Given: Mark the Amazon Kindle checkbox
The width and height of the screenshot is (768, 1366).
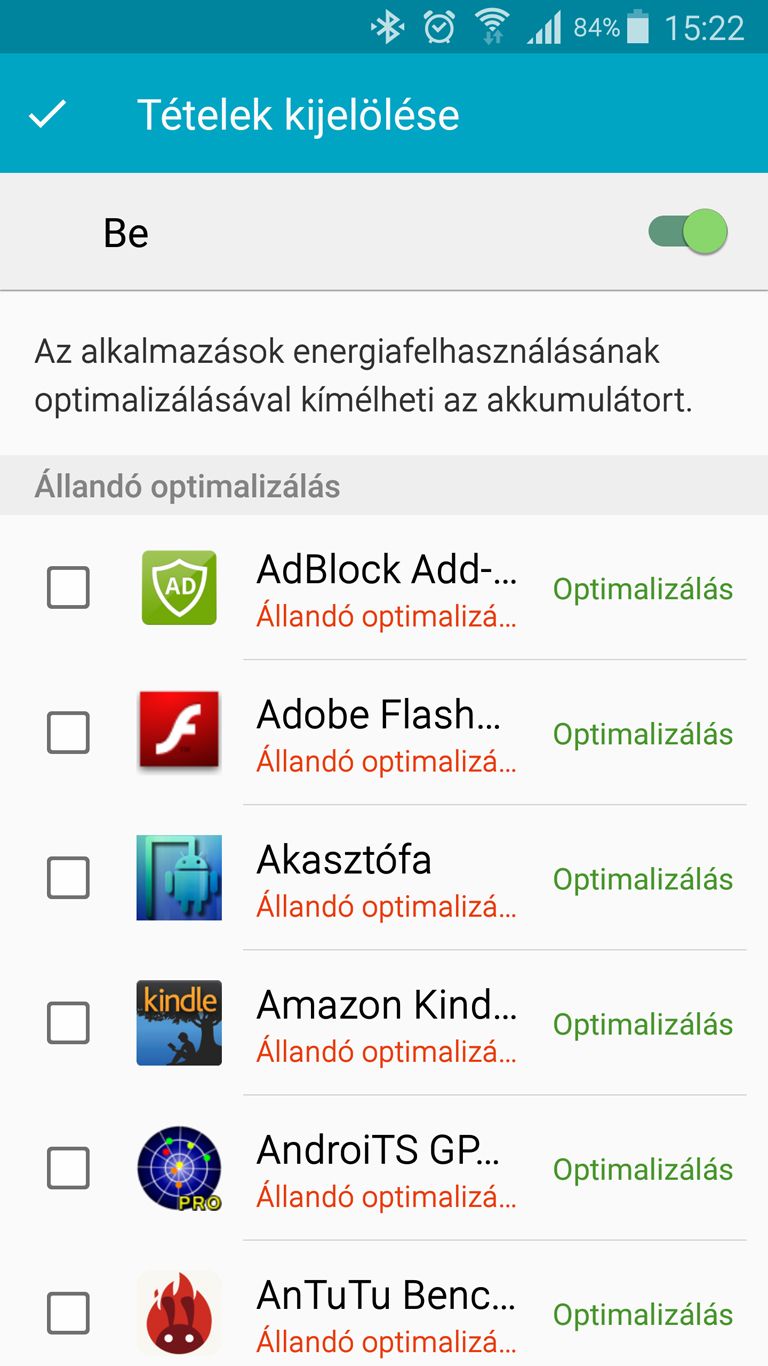Looking at the screenshot, I should coord(68,1023).
